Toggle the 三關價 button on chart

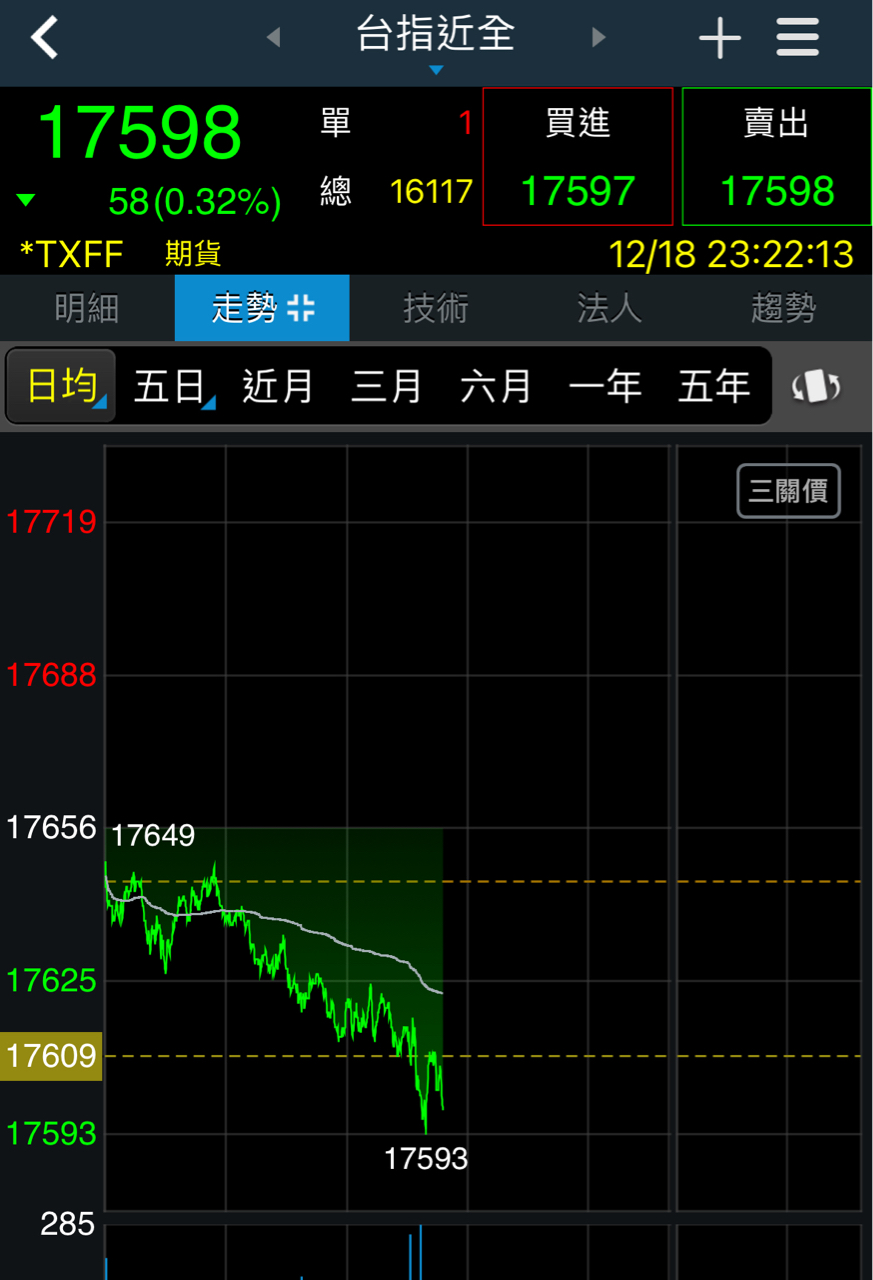coord(789,491)
